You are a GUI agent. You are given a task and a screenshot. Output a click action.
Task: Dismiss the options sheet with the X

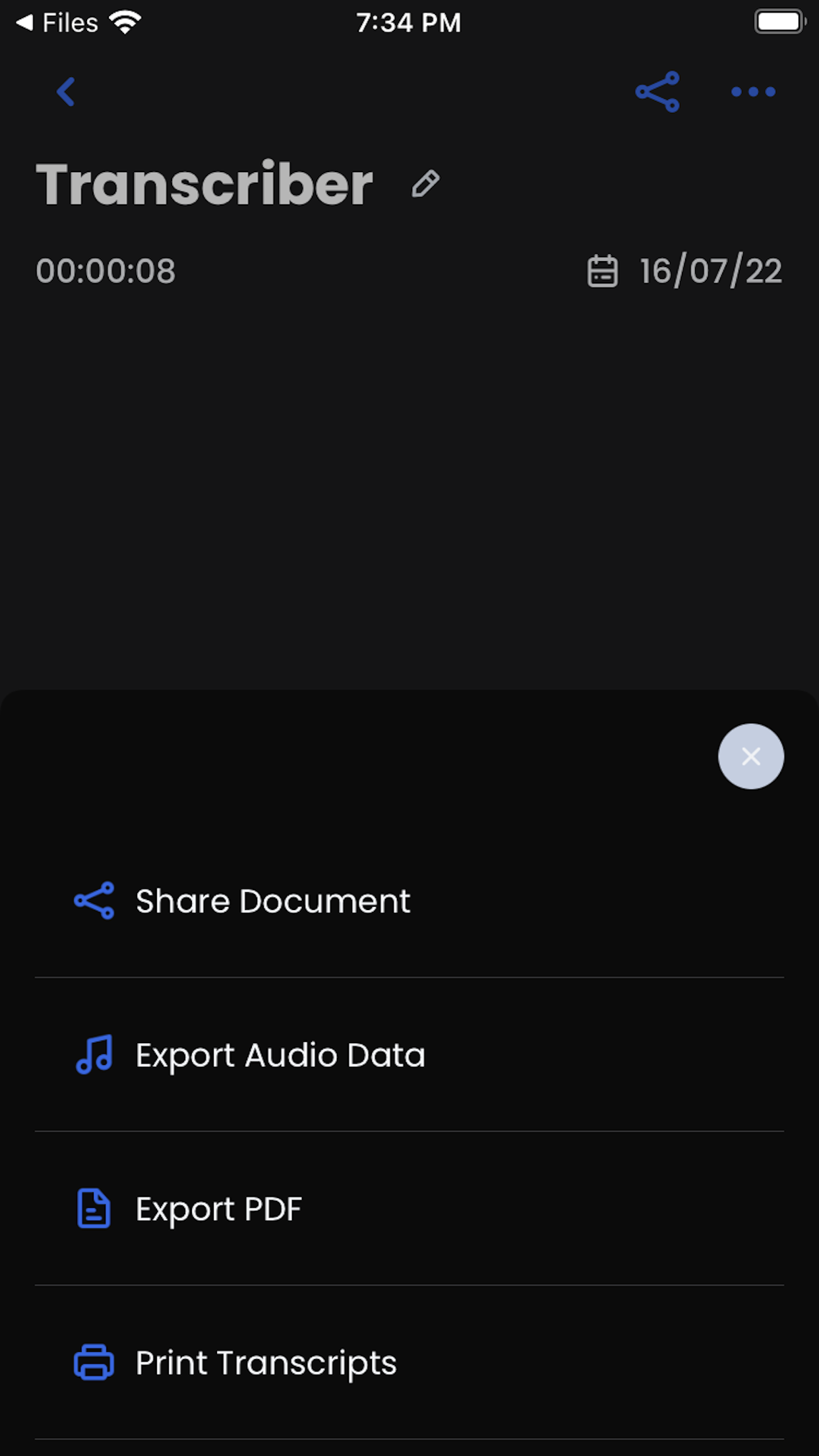tap(751, 756)
